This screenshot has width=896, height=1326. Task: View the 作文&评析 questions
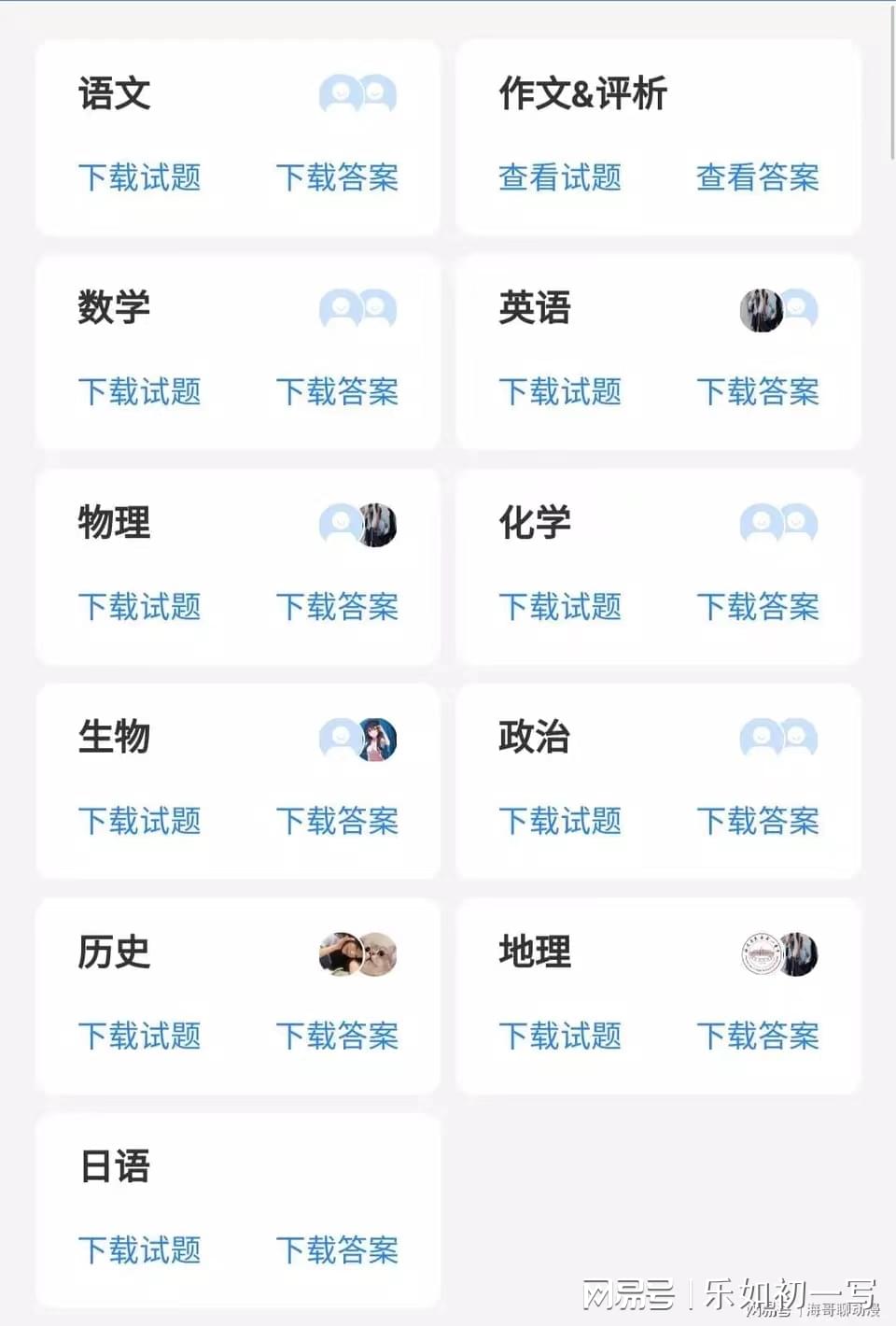[560, 177]
